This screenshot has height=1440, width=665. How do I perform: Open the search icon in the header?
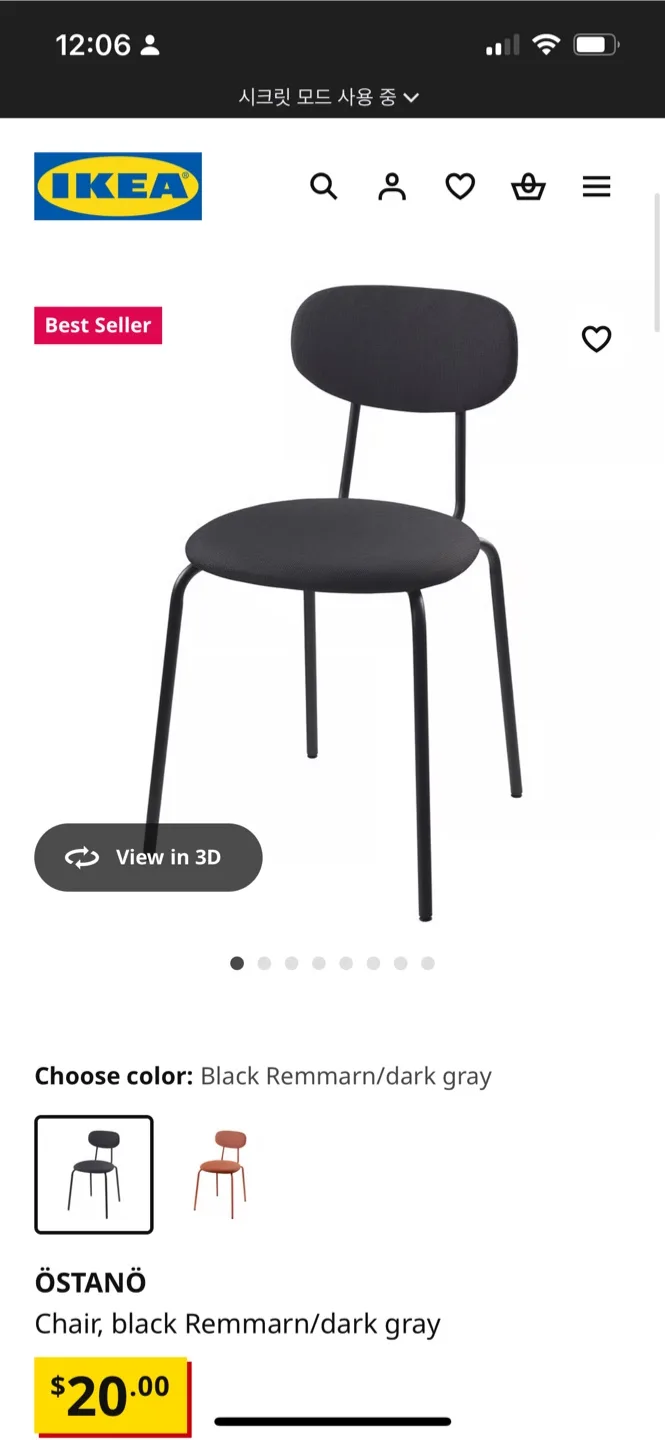(323, 186)
